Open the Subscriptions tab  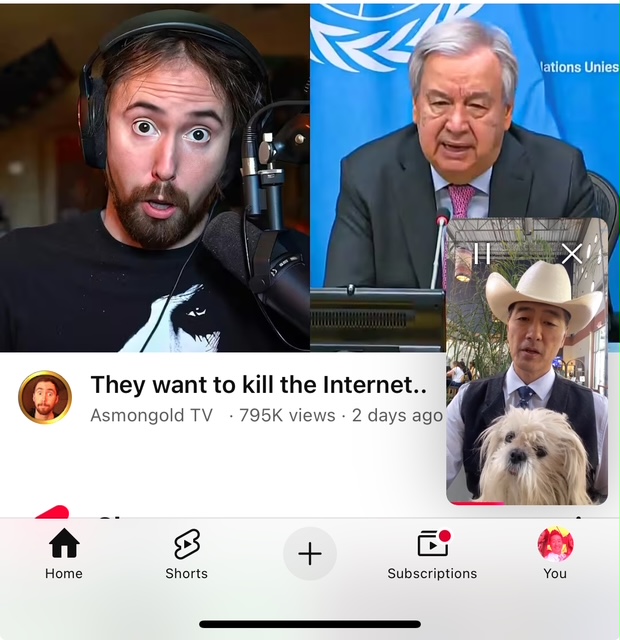click(x=432, y=554)
